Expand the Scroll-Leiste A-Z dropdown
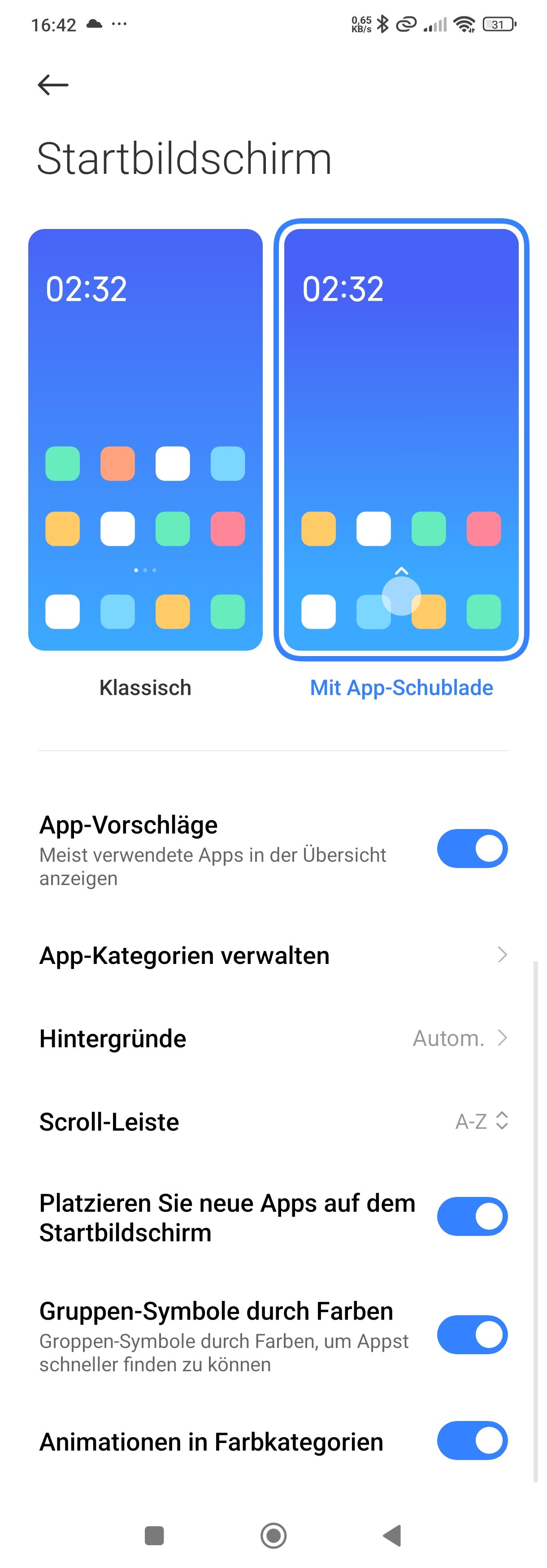The width and height of the screenshot is (547, 1568). [x=481, y=1121]
